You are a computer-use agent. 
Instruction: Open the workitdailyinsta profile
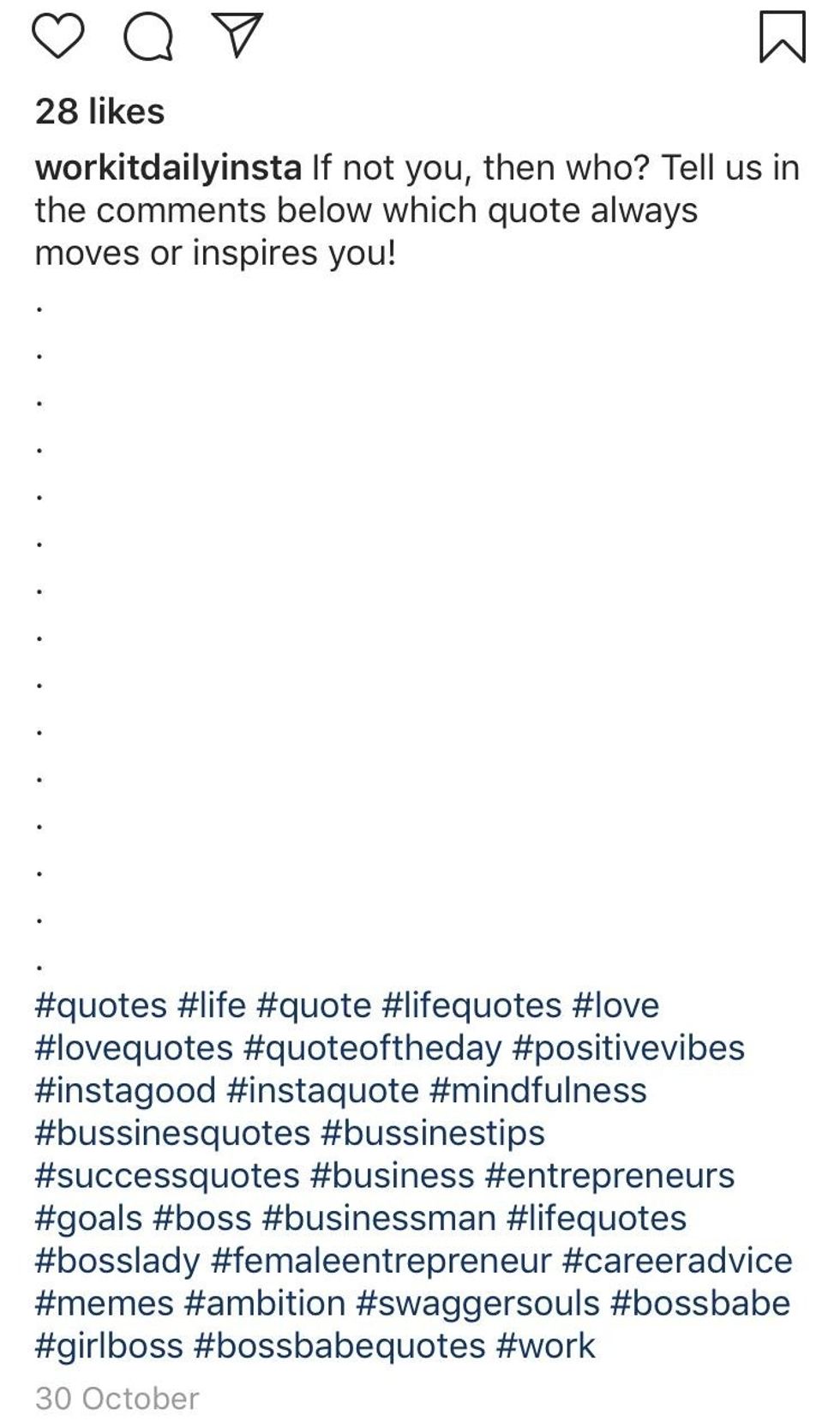(168, 167)
